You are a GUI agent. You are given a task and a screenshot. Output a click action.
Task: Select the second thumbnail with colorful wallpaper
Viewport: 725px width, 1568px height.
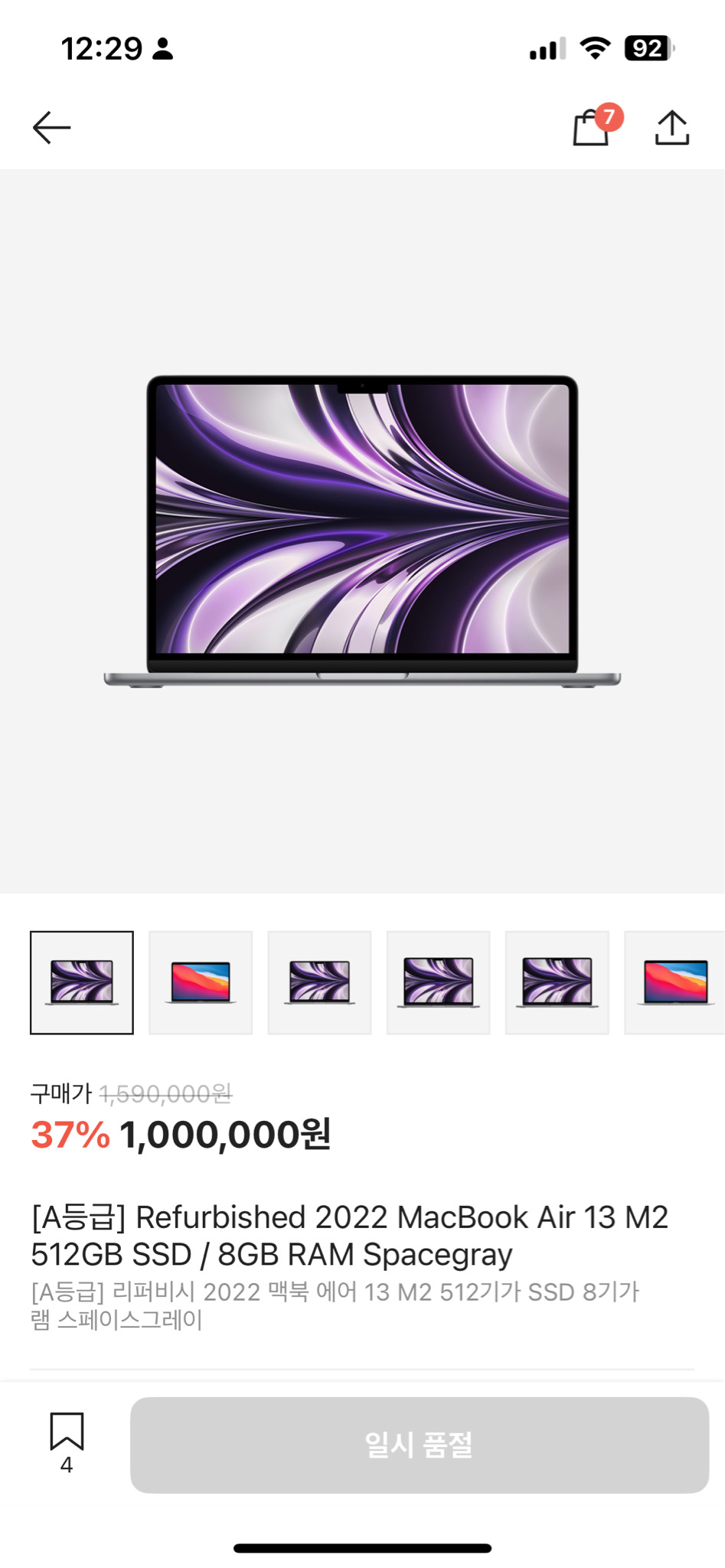pos(200,982)
